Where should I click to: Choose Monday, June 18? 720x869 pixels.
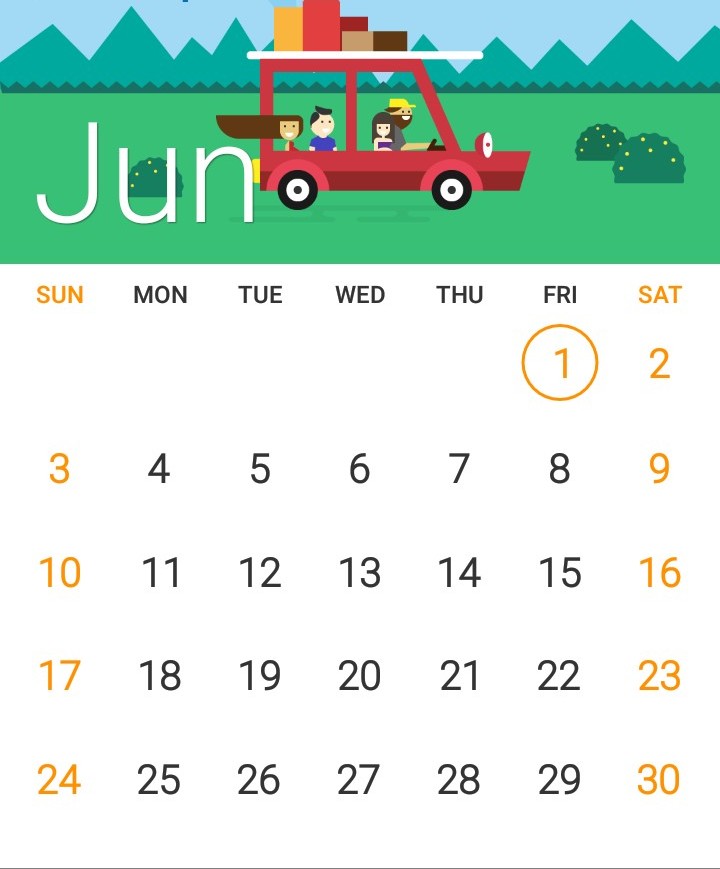(x=160, y=677)
